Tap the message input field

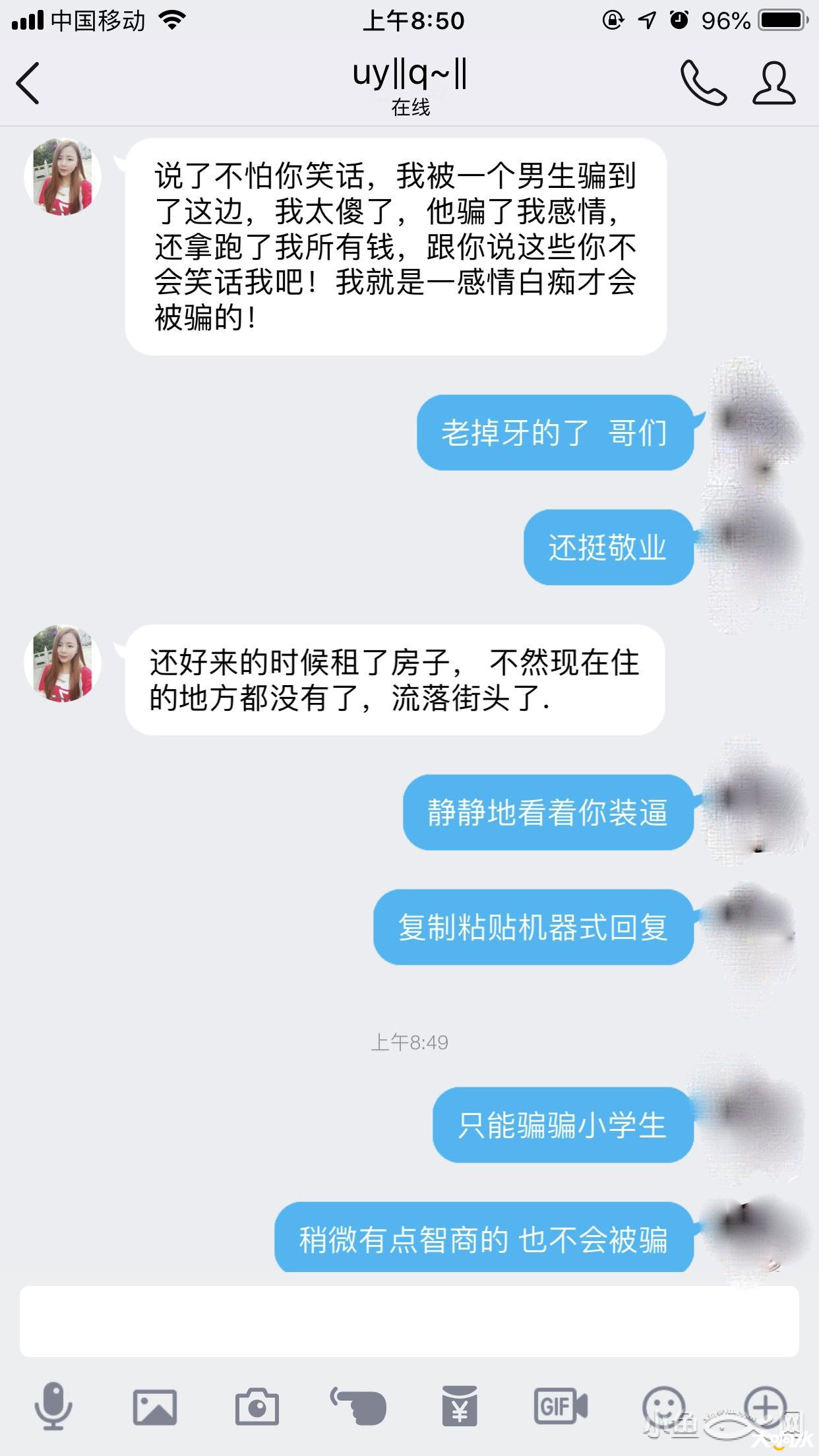click(409, 1321)
